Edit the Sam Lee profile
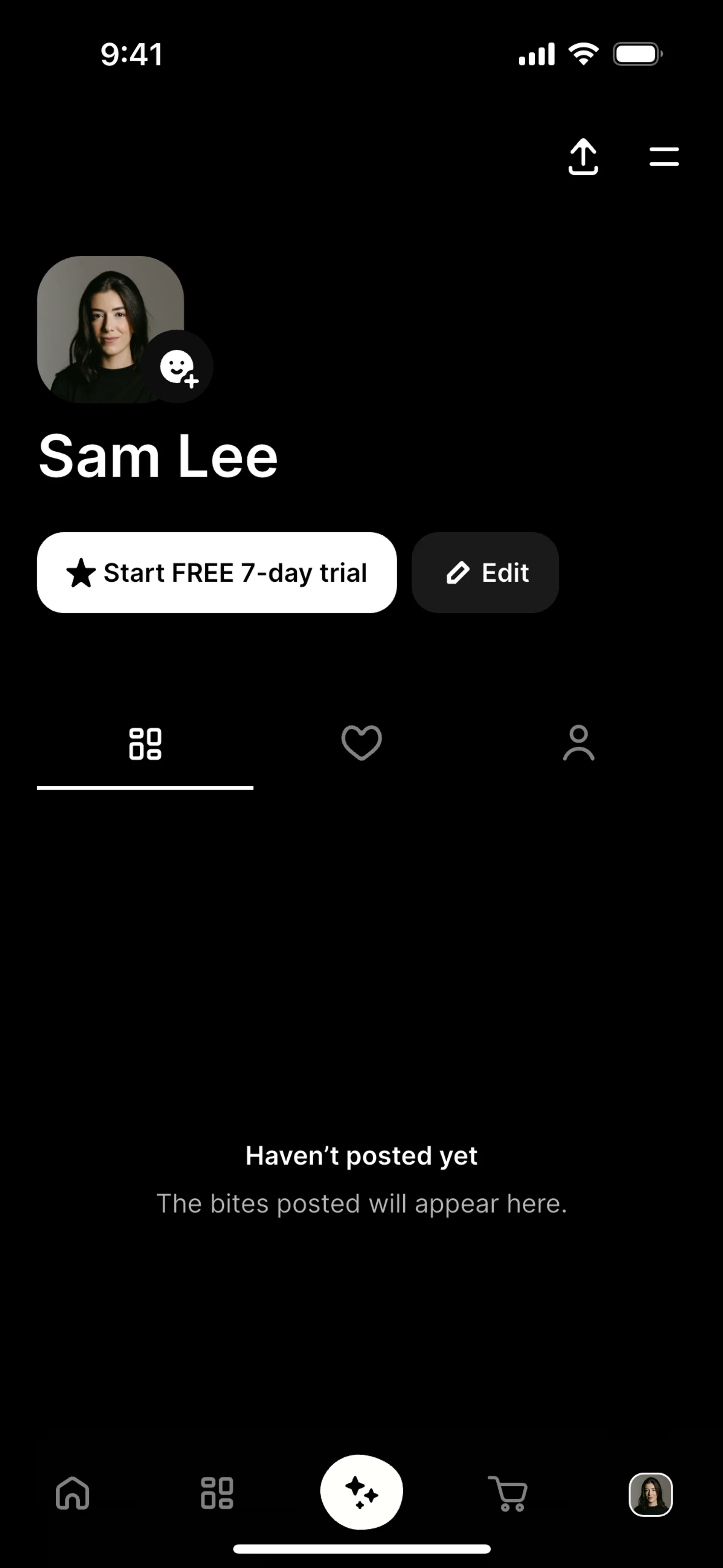Image resolution: width=723 pixels, height=1568 pixels. pyautogui.click(x=485, y=573)
